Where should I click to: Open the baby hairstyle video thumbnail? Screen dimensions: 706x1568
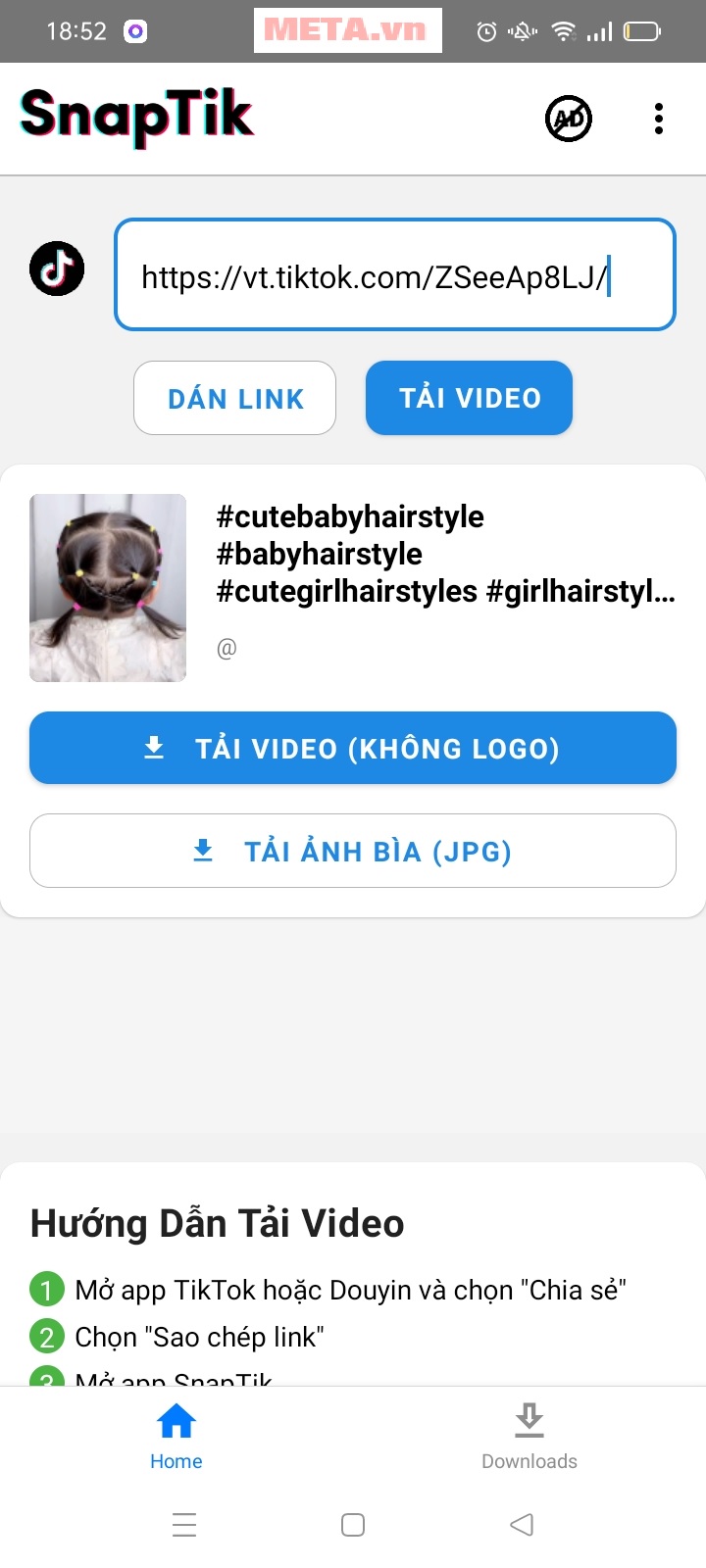pos(108,588)
